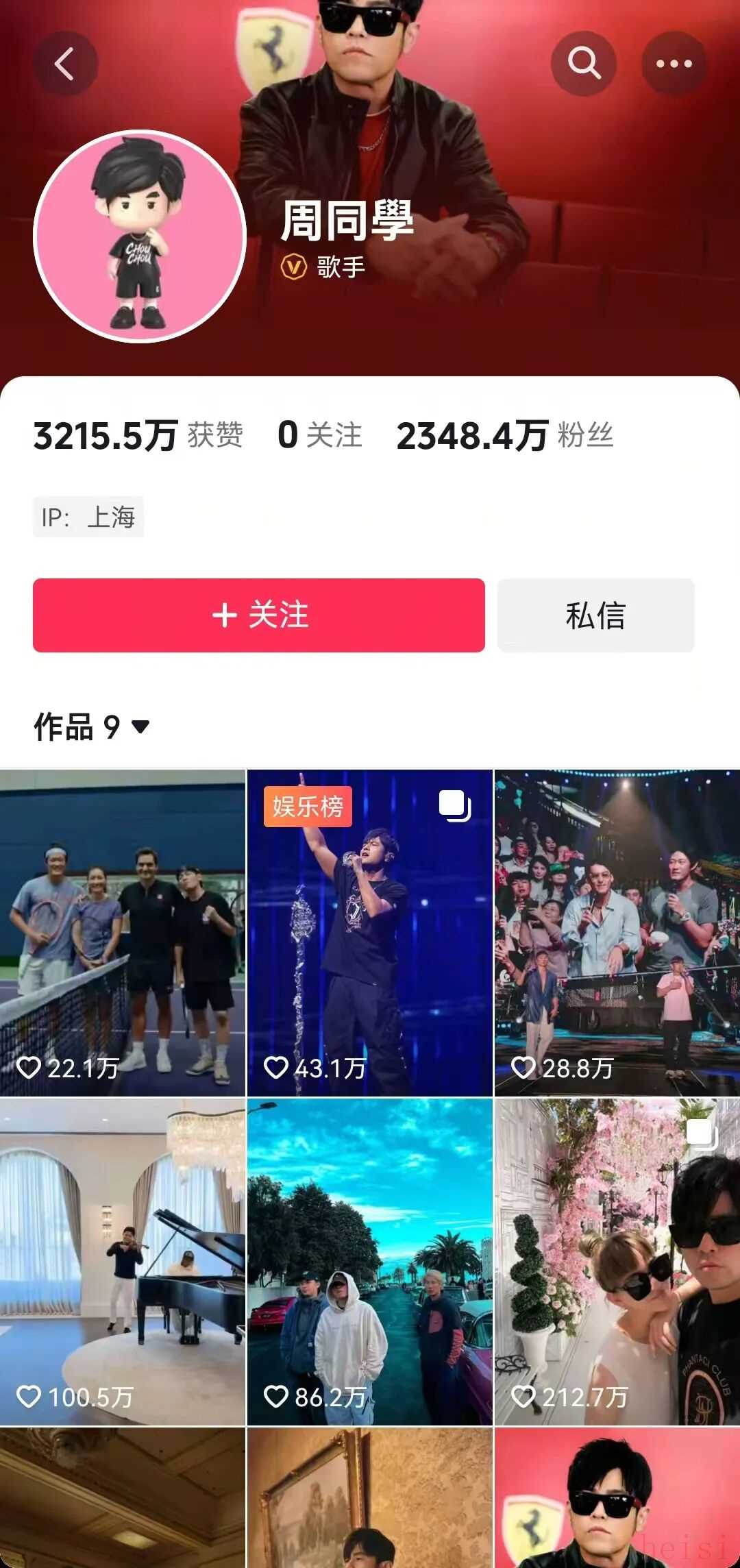Open search on this profile
This screenshot has height=1568, width=740.
[x=584, y=64]
